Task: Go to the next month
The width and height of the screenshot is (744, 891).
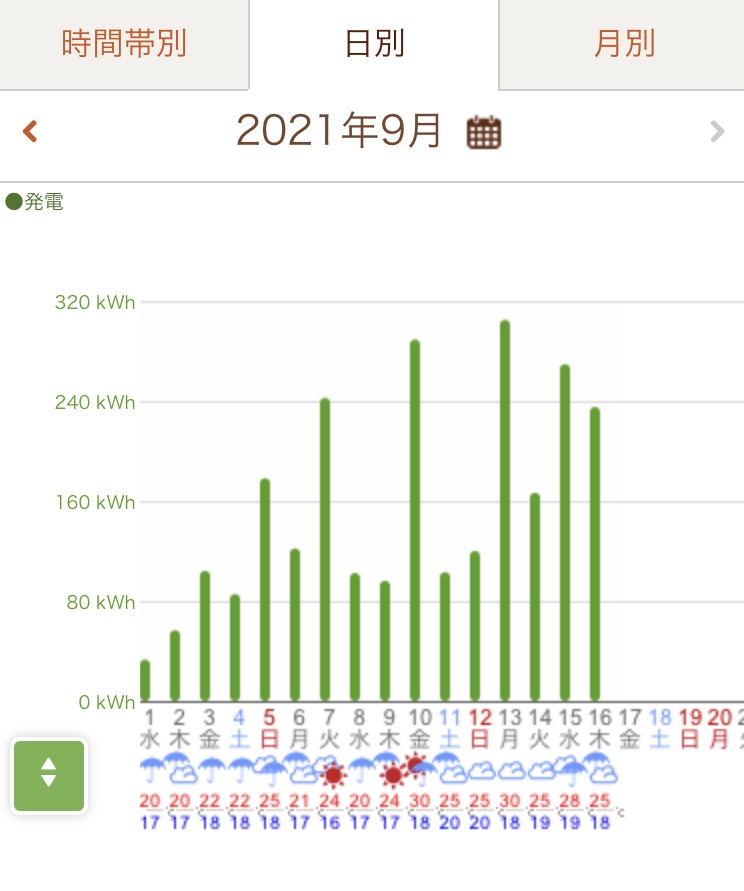Action: 716,131
